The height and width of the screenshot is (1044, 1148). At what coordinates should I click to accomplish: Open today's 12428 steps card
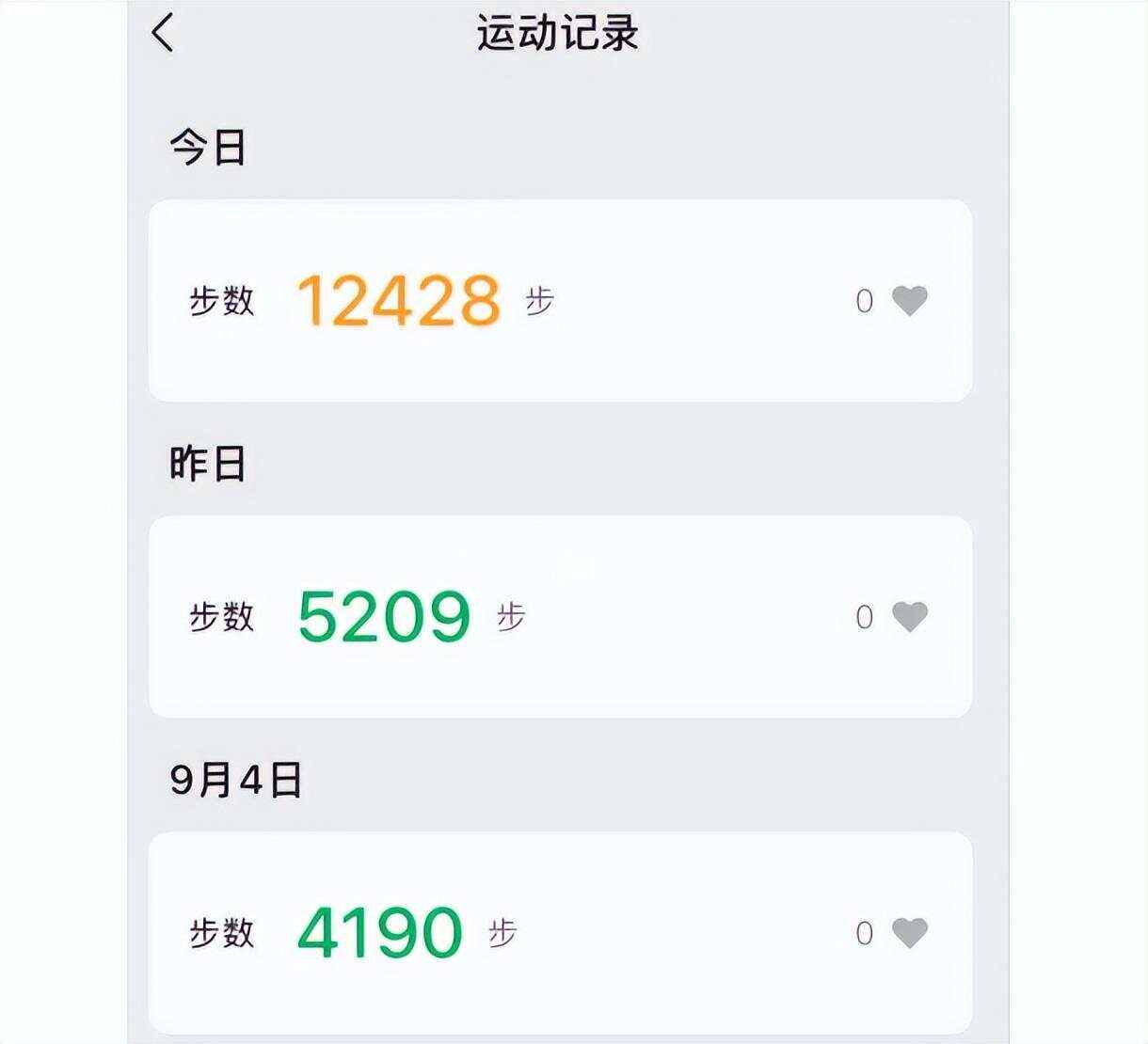pos(560,301)
